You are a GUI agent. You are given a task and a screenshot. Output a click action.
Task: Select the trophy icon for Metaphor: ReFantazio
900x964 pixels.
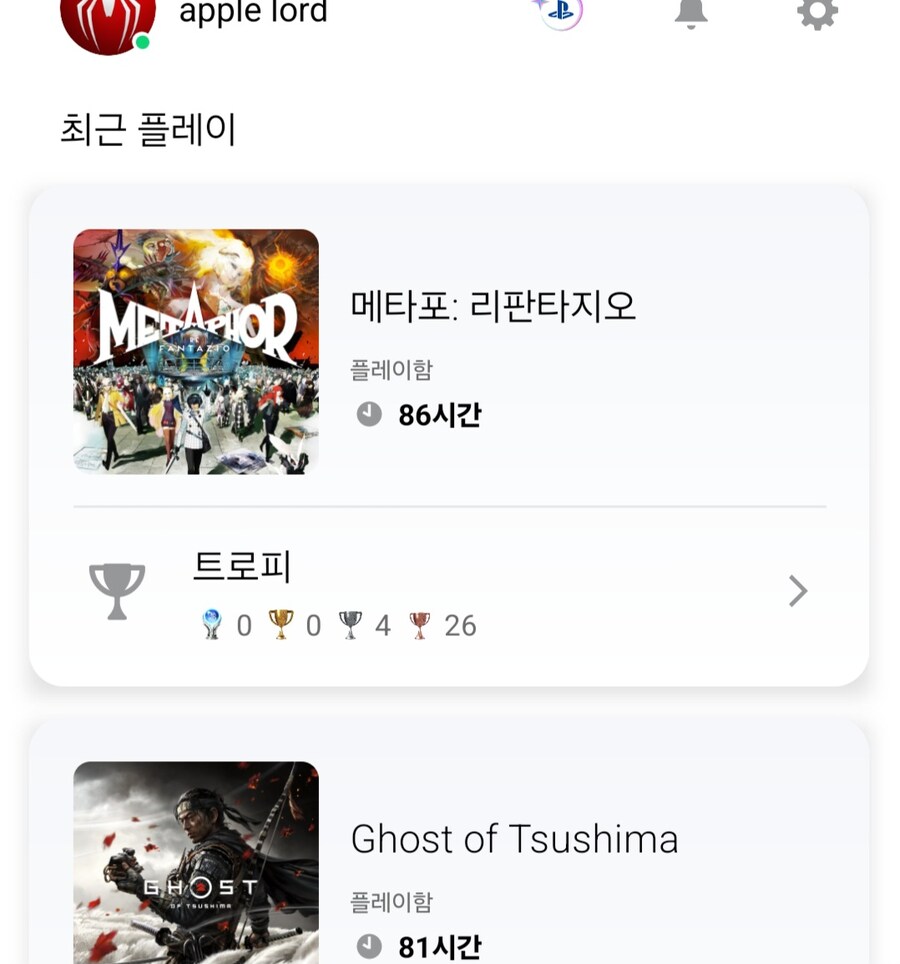[x=119, y=590]
